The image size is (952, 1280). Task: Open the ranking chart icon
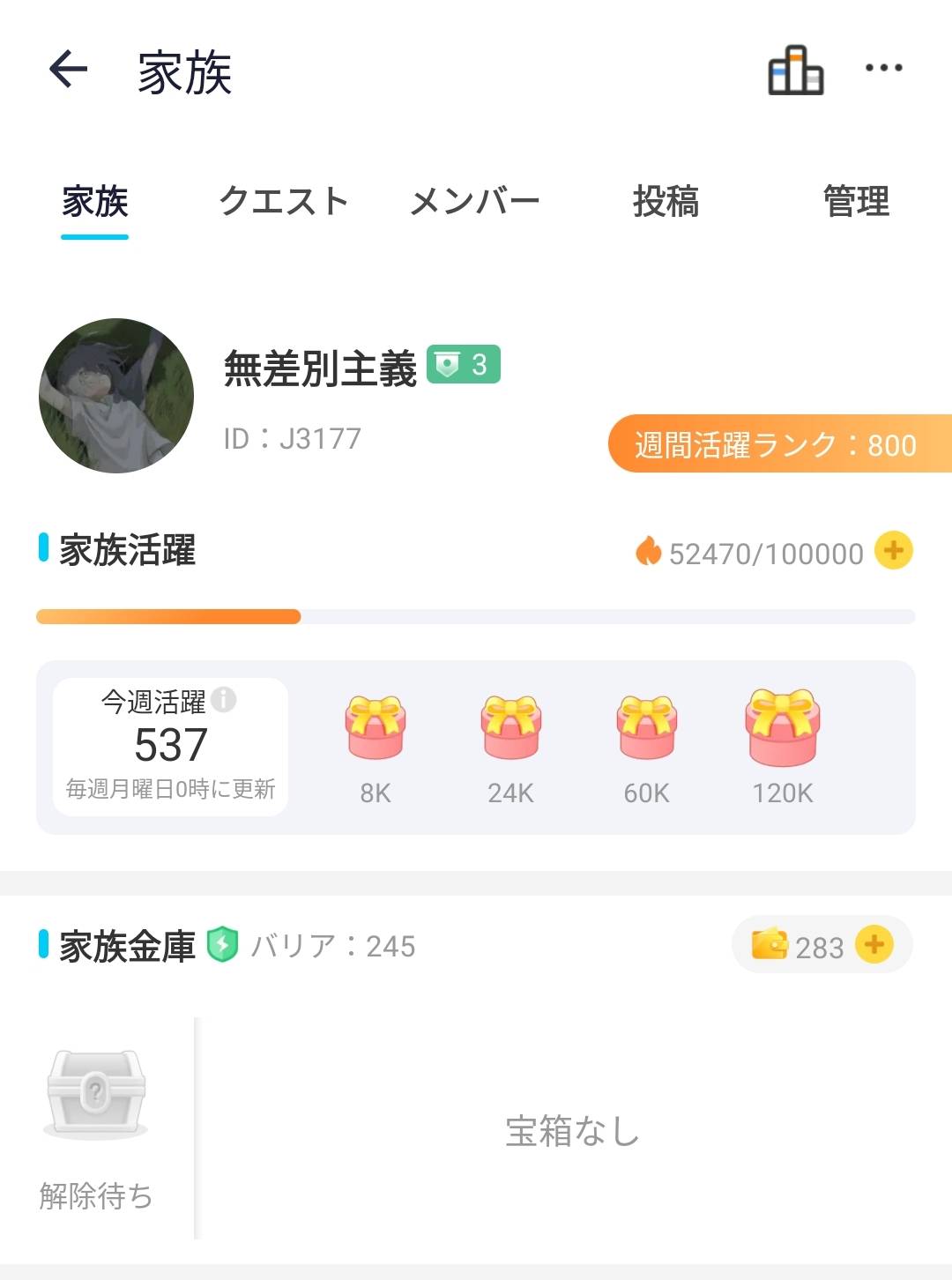click(795, 71)
